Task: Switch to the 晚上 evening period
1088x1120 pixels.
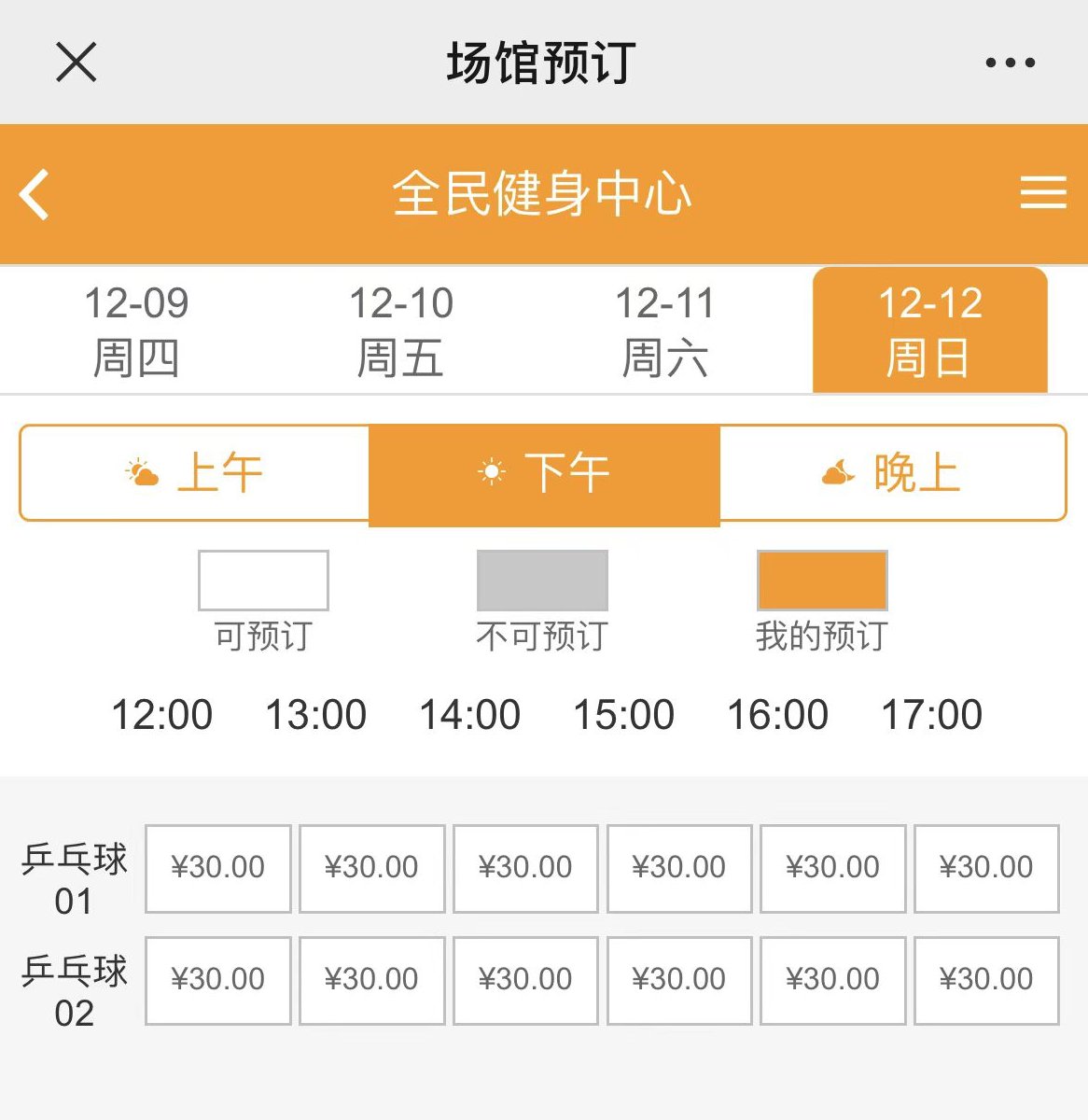Action: point(892,472)
